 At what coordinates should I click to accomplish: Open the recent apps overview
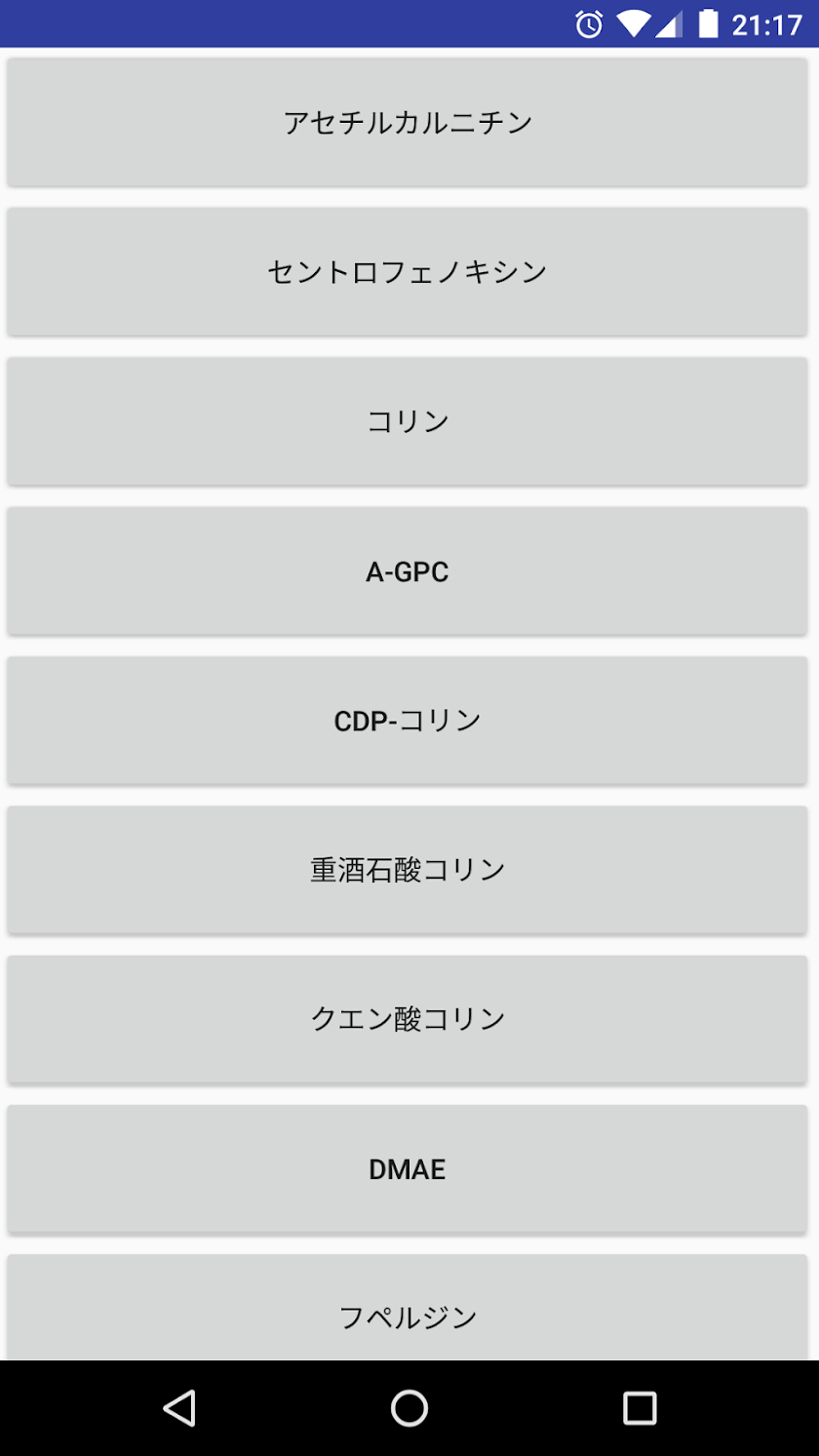click(x=640, y=1408)
